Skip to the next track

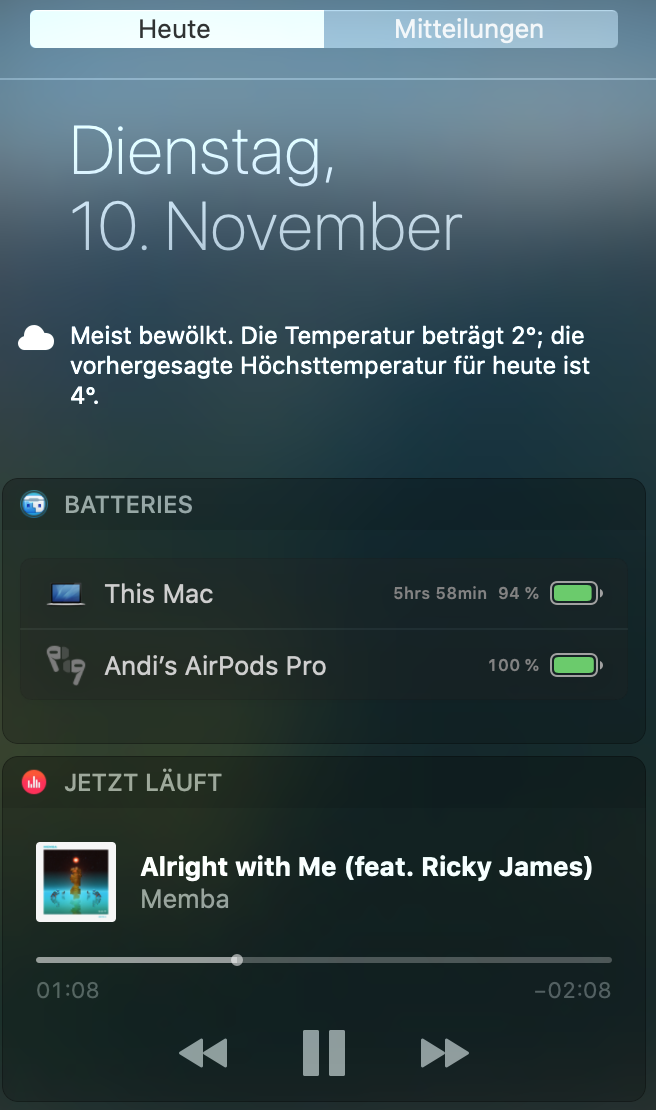(444, 1053)
